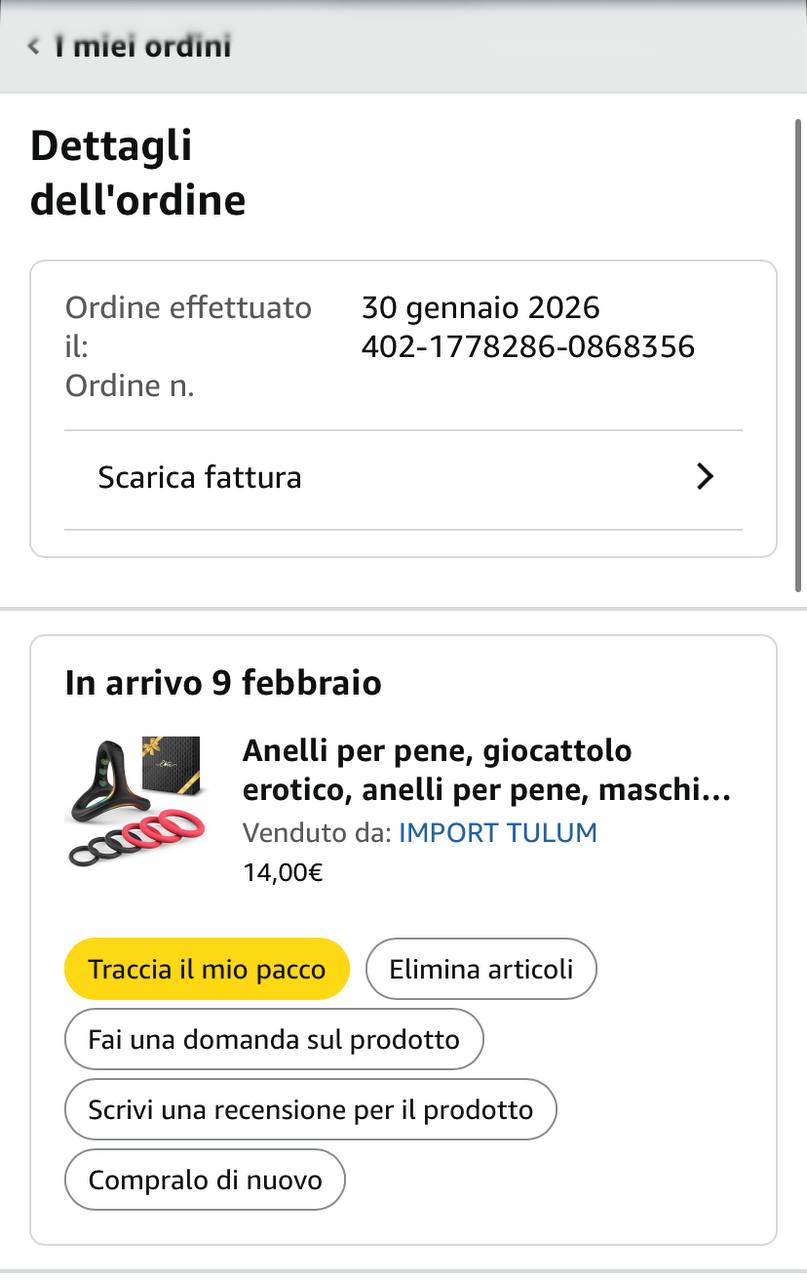Go back to I miei ordini
807x1280 pixels.
pos(130,46)
